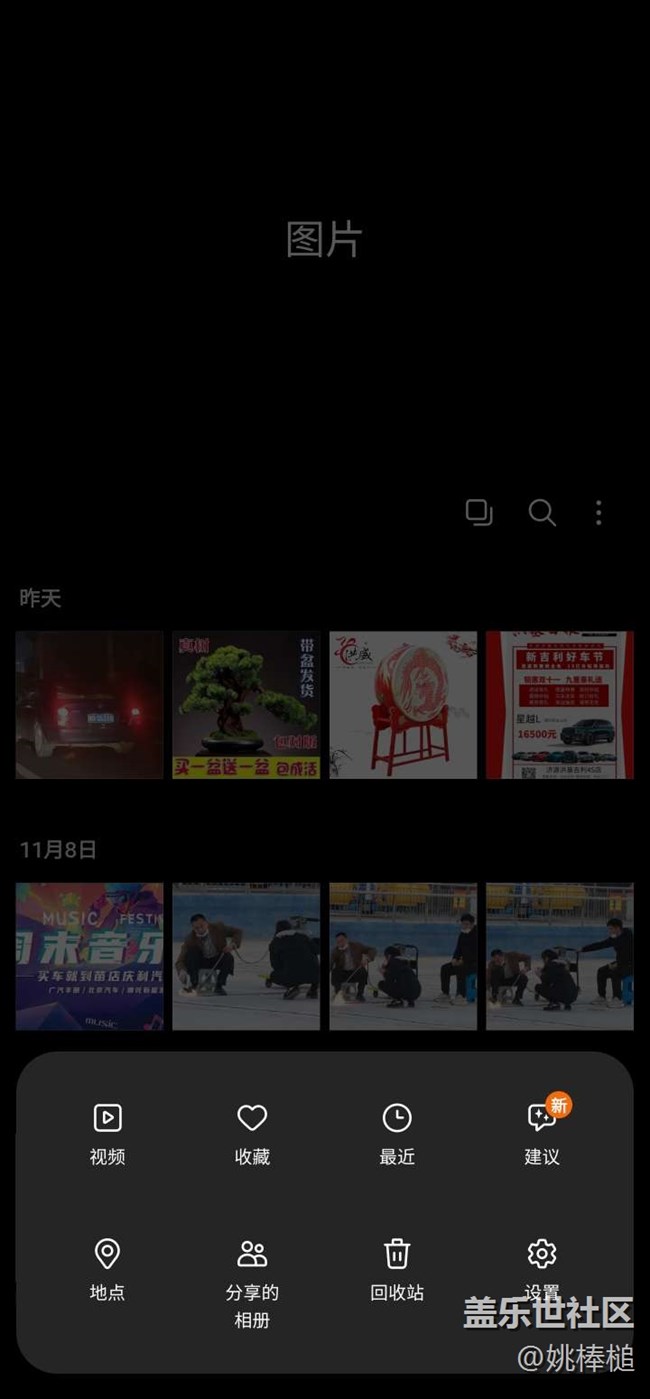Open the red drum image
The width and height of the screenshot is (650, 1399).
pyautogui.click(x=403, y=704)
